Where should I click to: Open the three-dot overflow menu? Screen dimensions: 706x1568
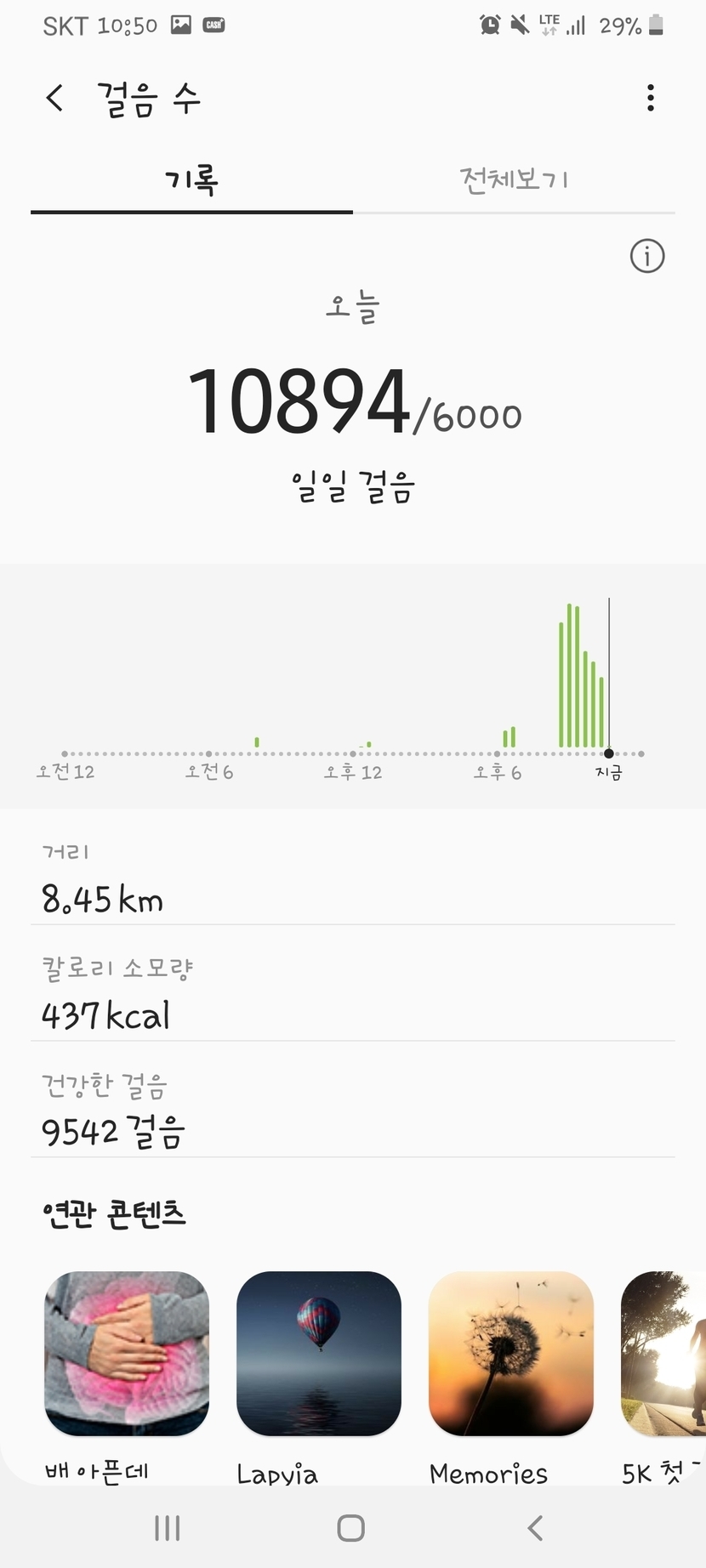(x=651, y=98)
